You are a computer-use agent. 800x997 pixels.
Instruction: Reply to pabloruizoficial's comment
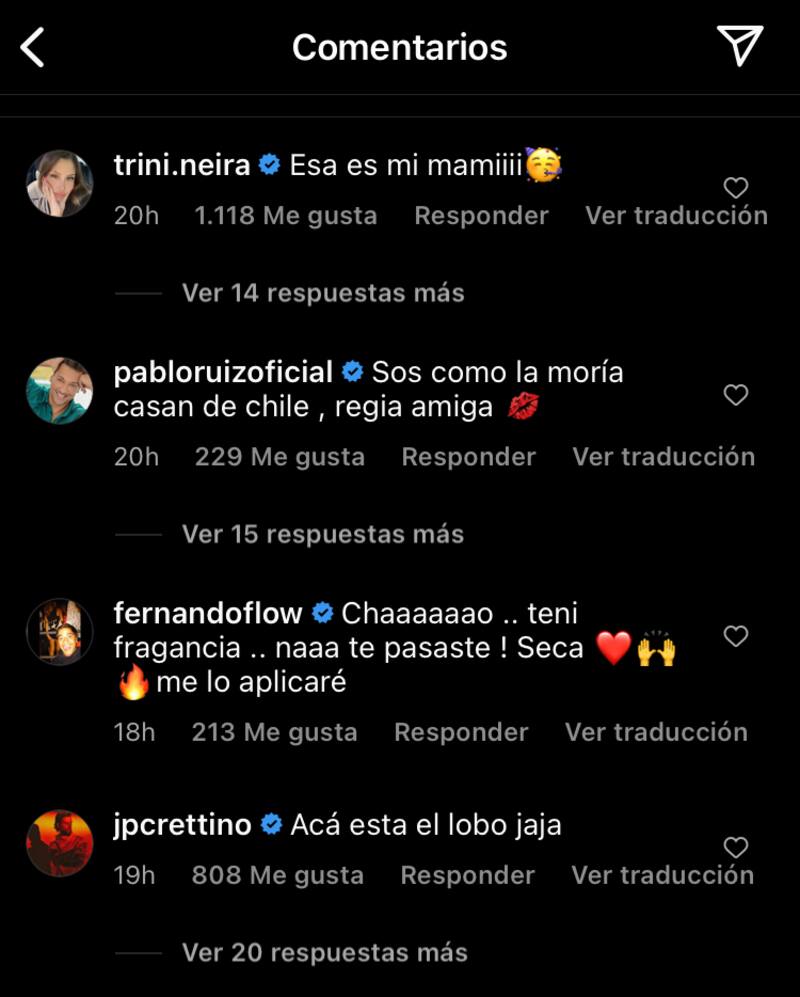click(x=468, y=457)
